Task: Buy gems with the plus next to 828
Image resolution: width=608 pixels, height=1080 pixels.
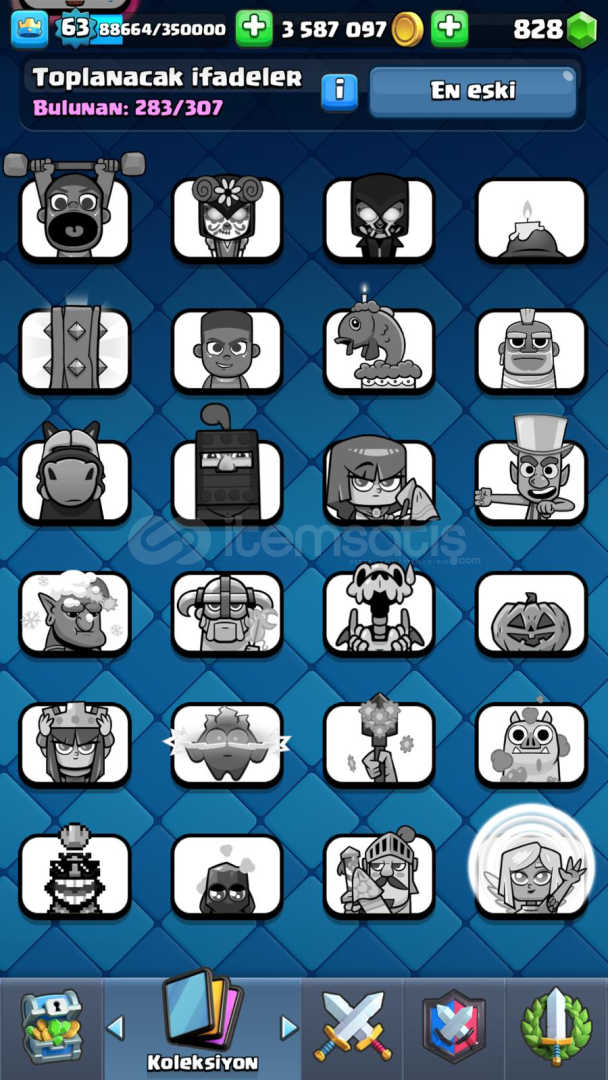Action: click(x=450, y=29)
